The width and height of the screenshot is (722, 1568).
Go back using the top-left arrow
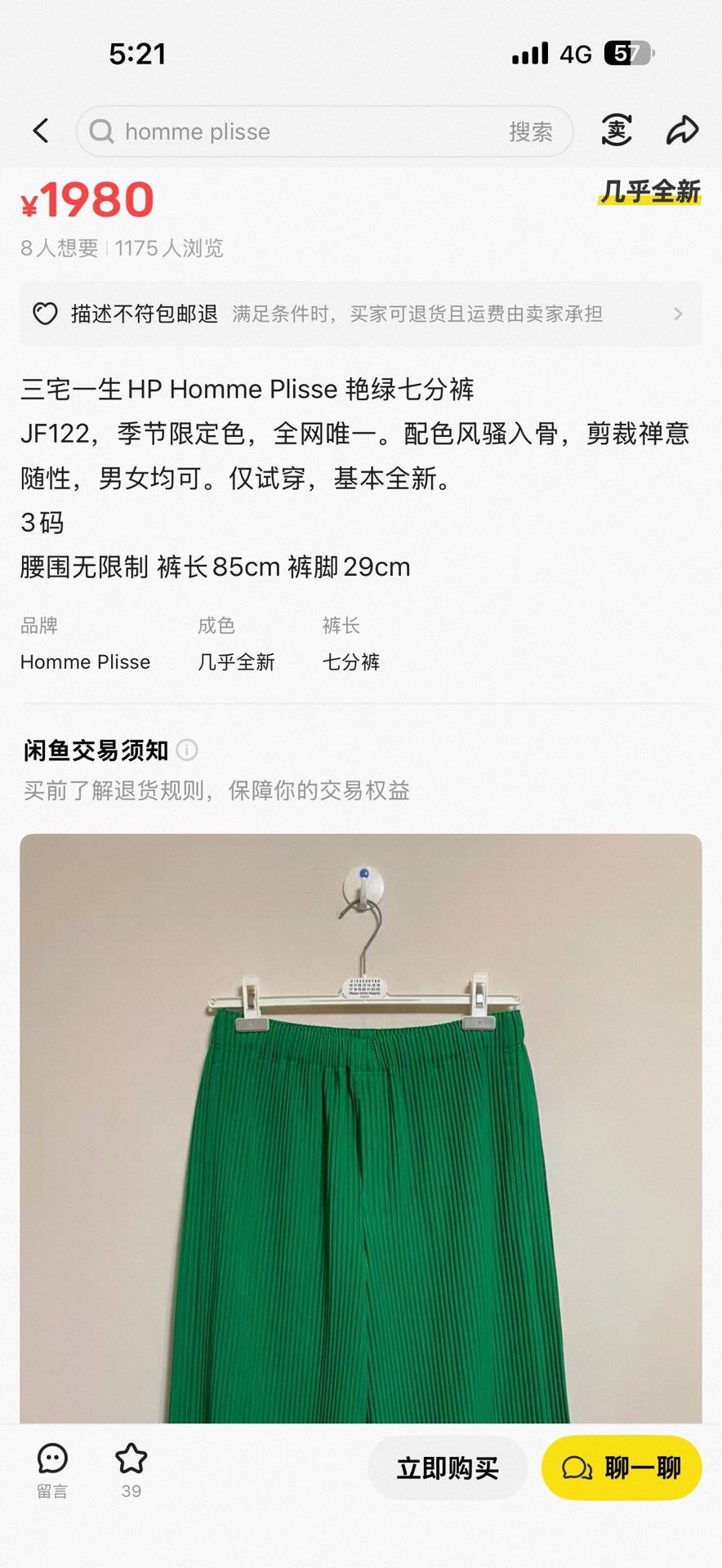(41, 131)
